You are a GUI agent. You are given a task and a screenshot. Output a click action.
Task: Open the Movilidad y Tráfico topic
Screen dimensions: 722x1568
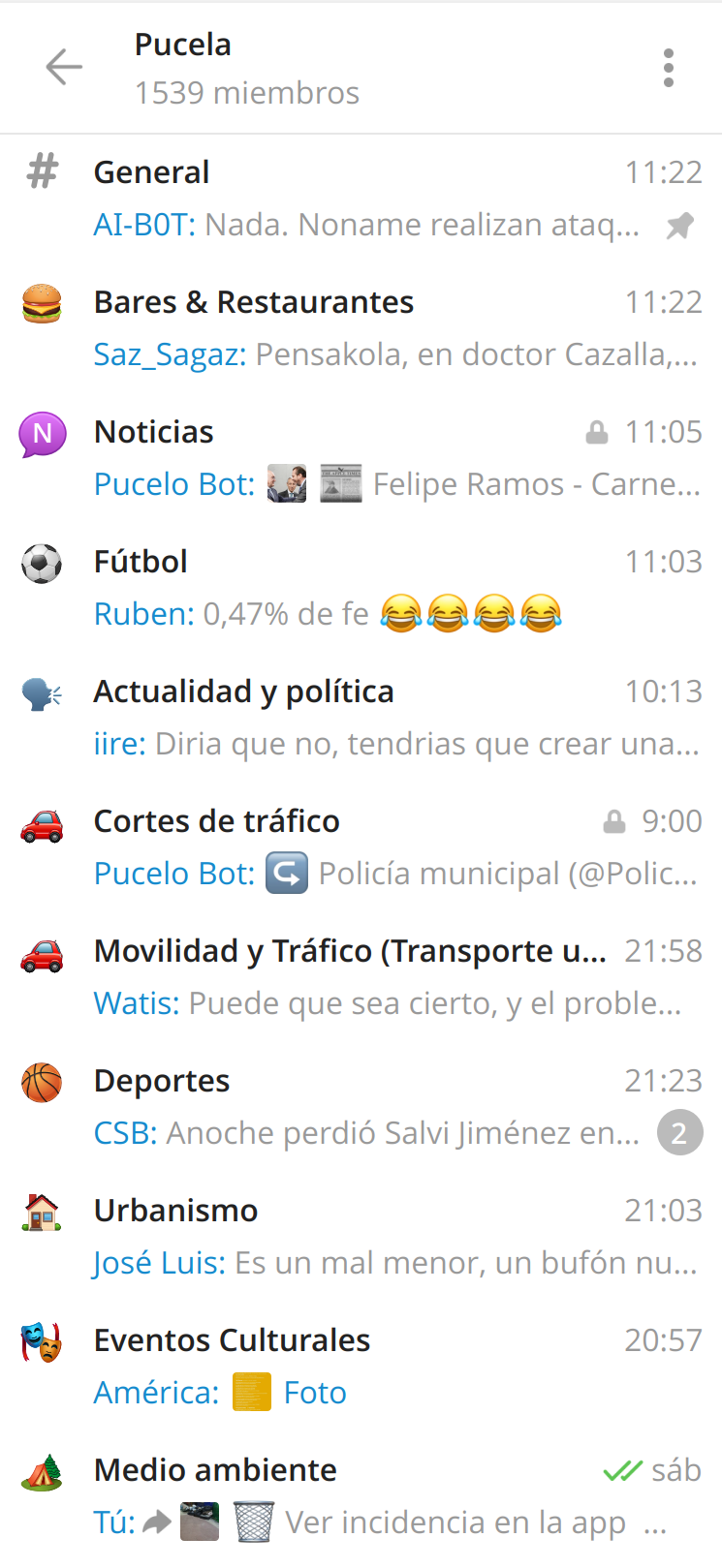tap(361, 978)
